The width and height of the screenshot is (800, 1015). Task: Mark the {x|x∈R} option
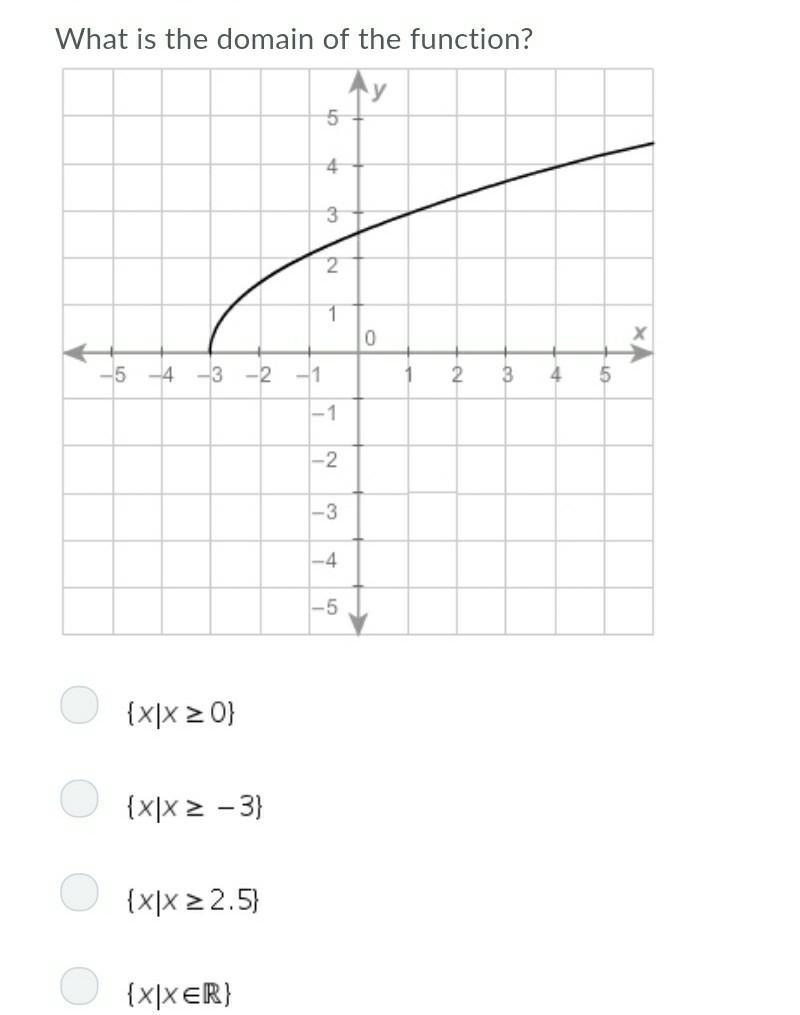click(x=79, y=986)
